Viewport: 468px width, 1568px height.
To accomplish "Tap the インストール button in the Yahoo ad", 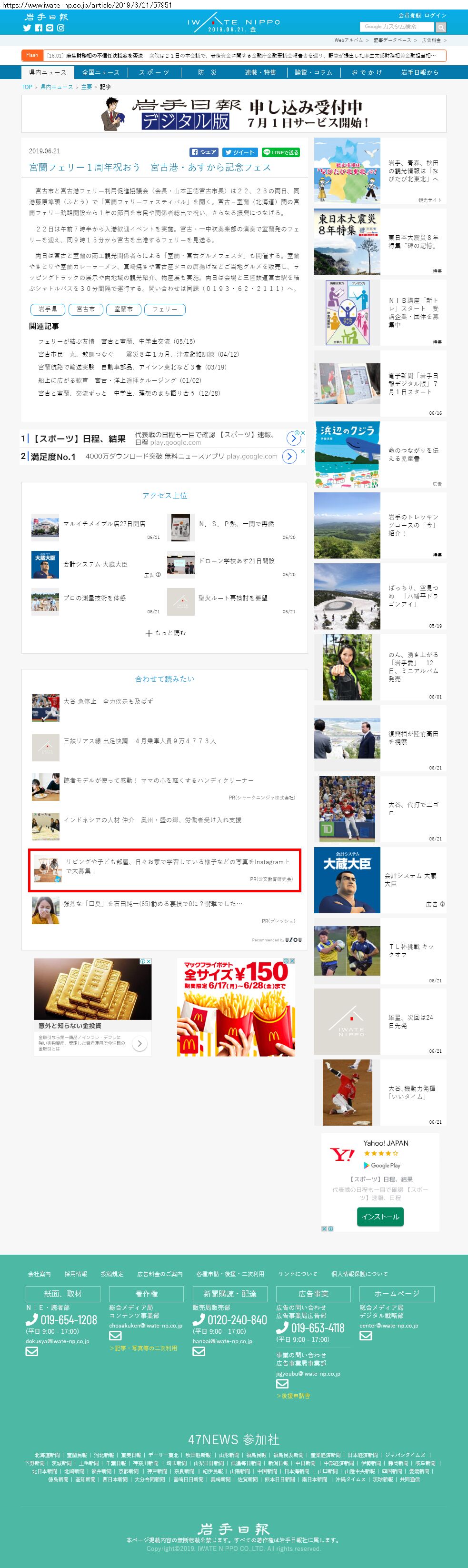I will 380,1216.
